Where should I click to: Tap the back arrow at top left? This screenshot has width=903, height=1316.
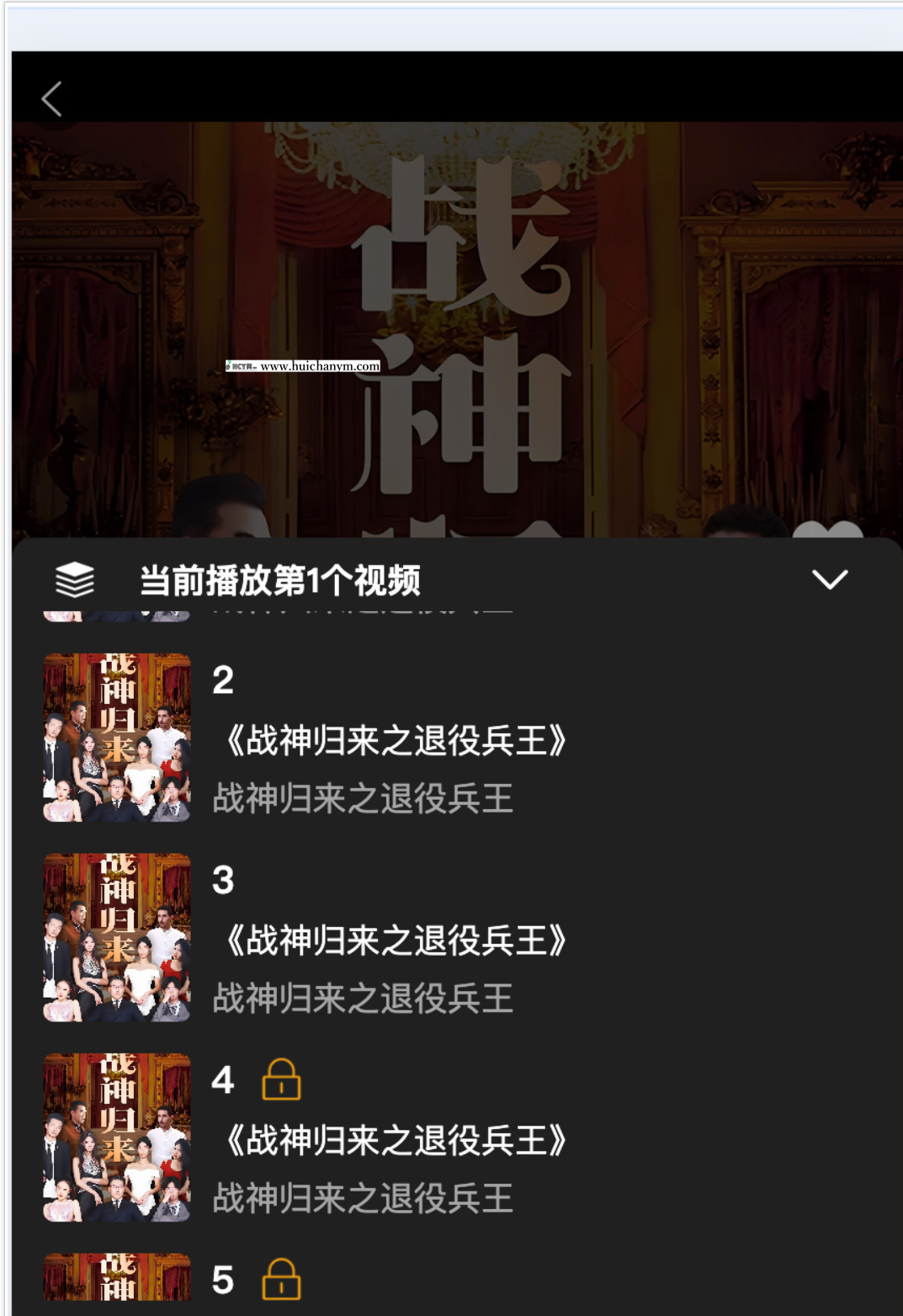point(52,98)
